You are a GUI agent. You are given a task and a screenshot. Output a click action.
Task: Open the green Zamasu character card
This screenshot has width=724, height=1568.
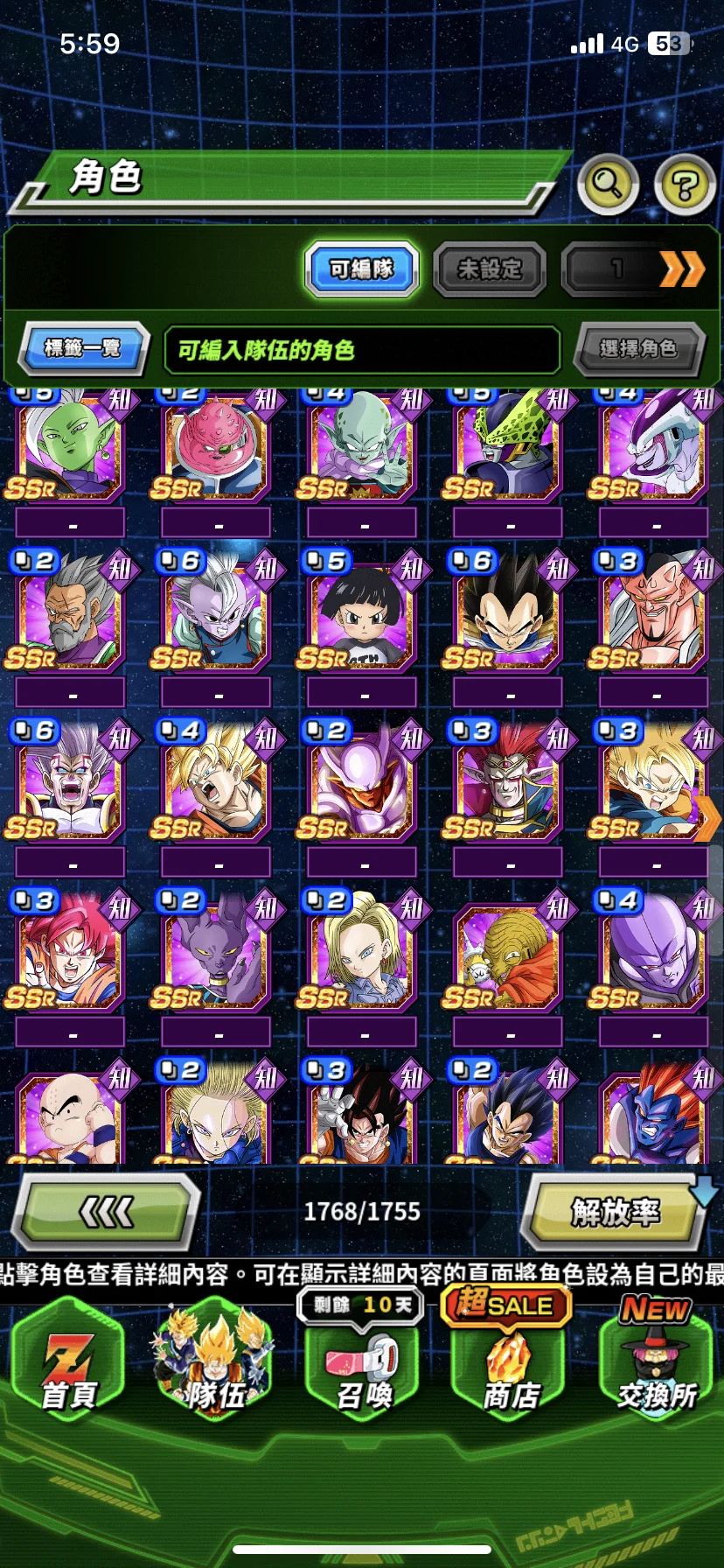click(x=66, y=446)
